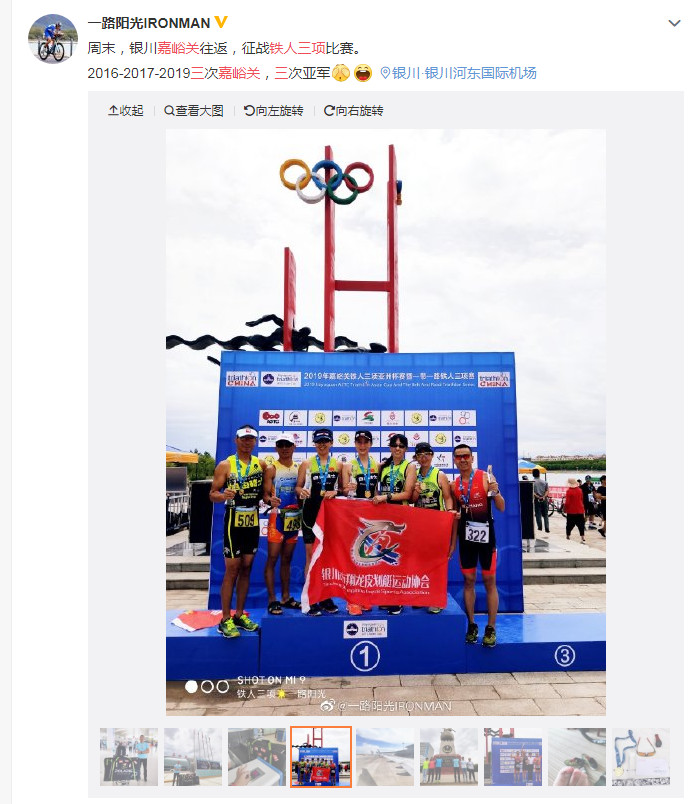
Task: Select the fifth thumbnail showing beach
Action: click(385, 757)
